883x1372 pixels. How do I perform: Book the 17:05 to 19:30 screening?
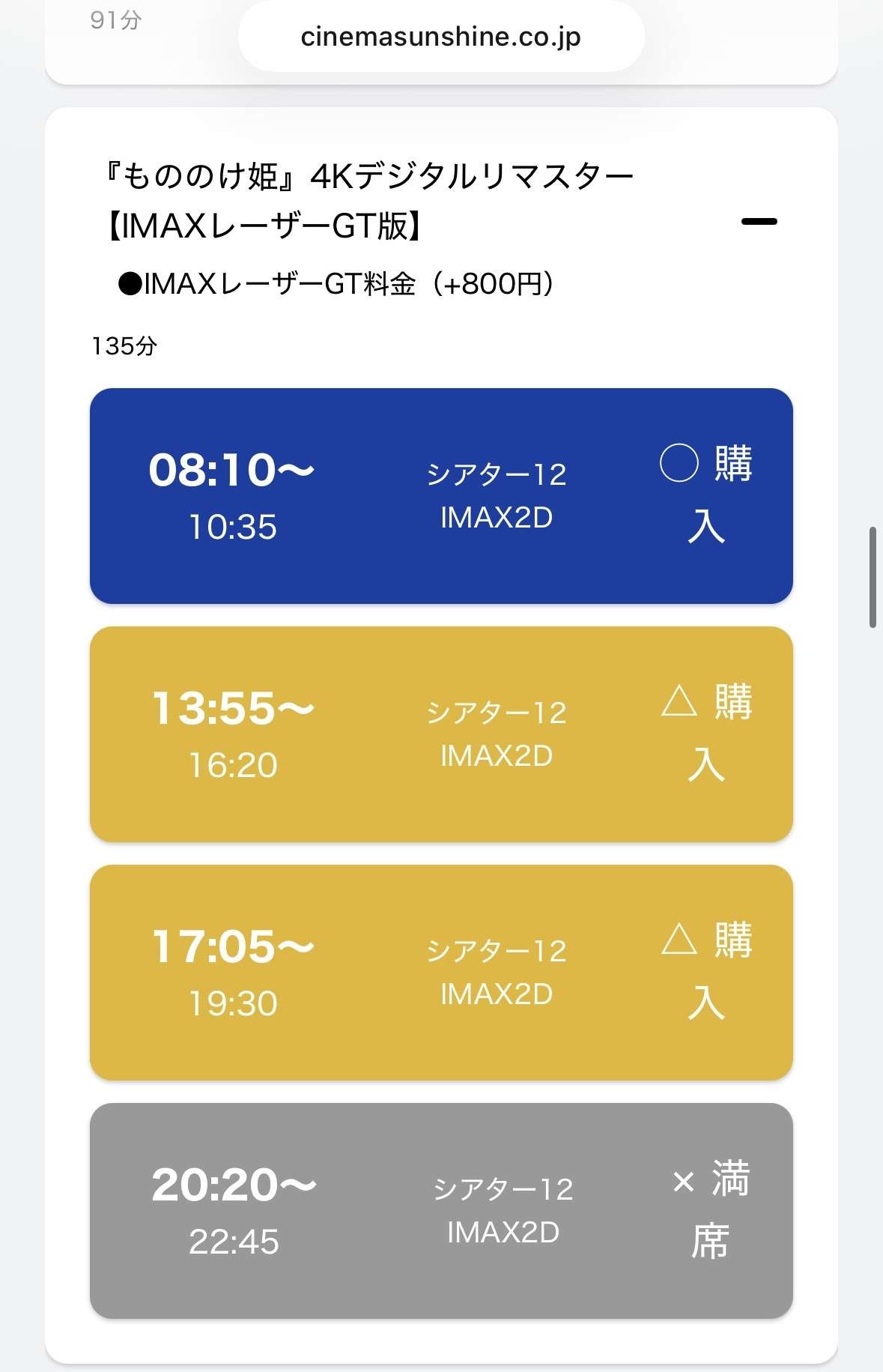(441, 973)
